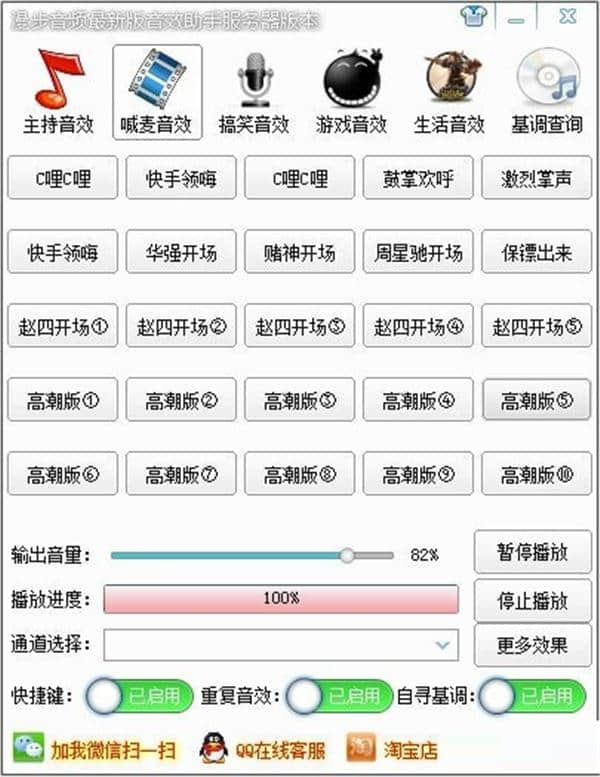
Task: Open the 淘宝店 link
Action: (395, 748)
